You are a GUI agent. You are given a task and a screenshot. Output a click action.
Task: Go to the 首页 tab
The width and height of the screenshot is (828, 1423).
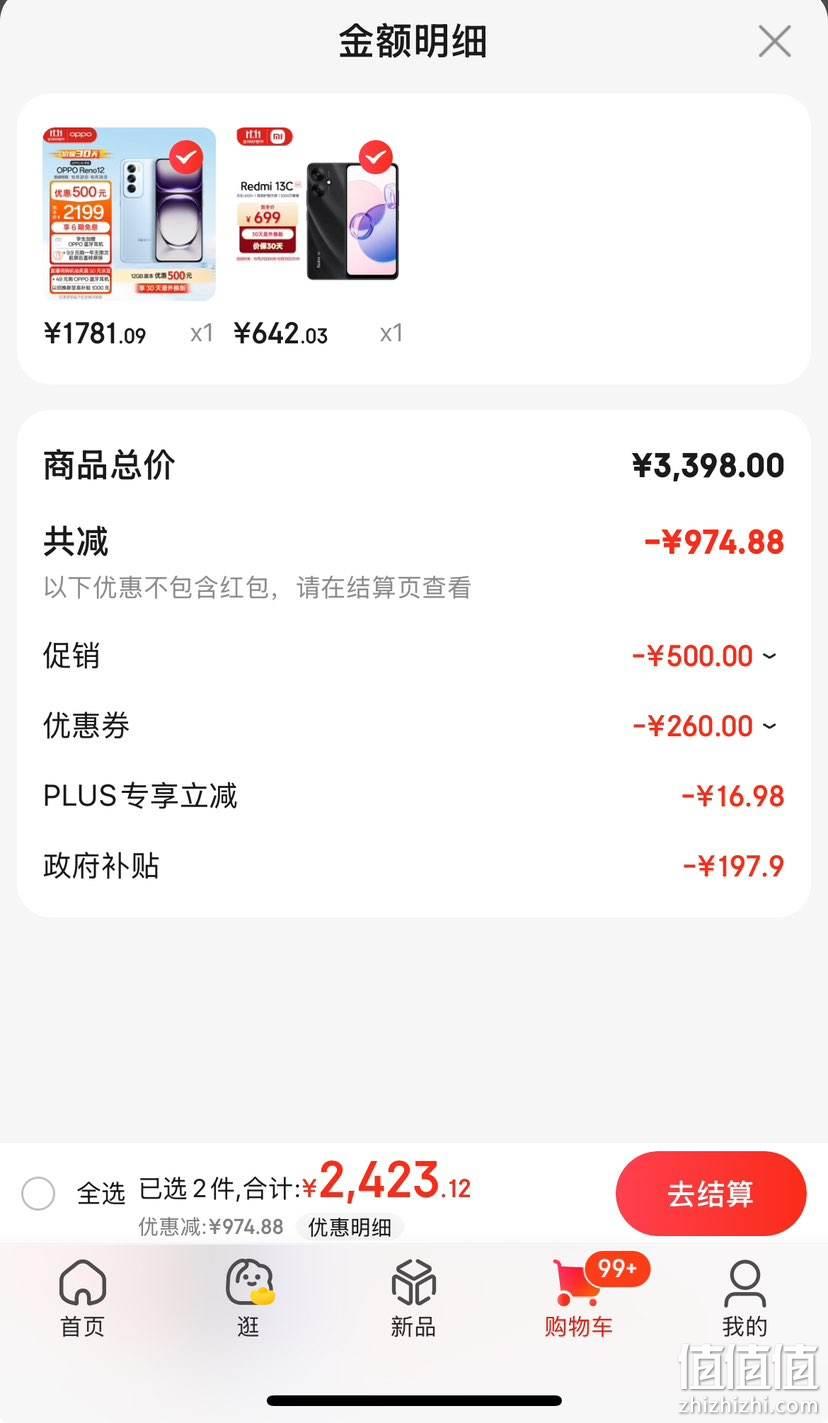coord(82,1299)
